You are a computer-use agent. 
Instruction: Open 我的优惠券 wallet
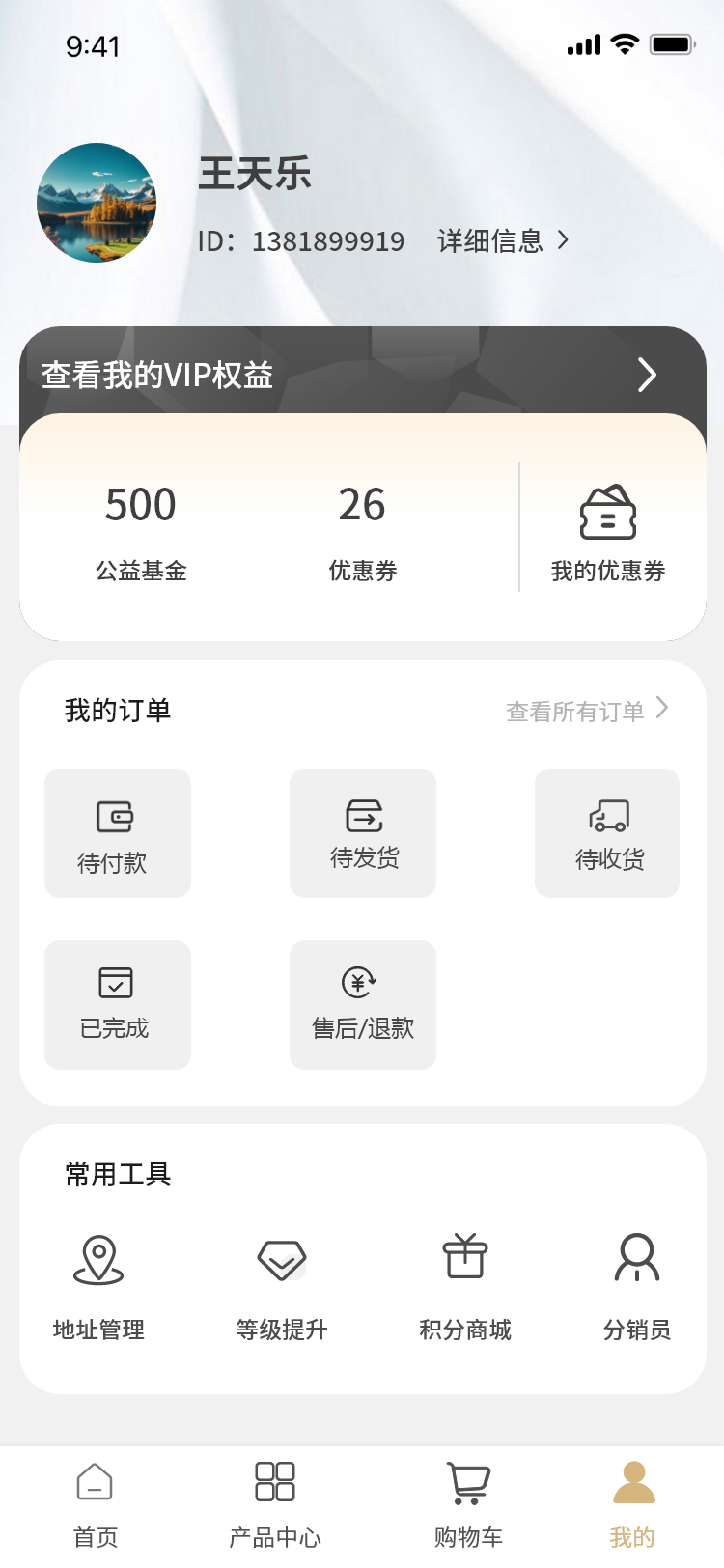(x=607, y=534)
